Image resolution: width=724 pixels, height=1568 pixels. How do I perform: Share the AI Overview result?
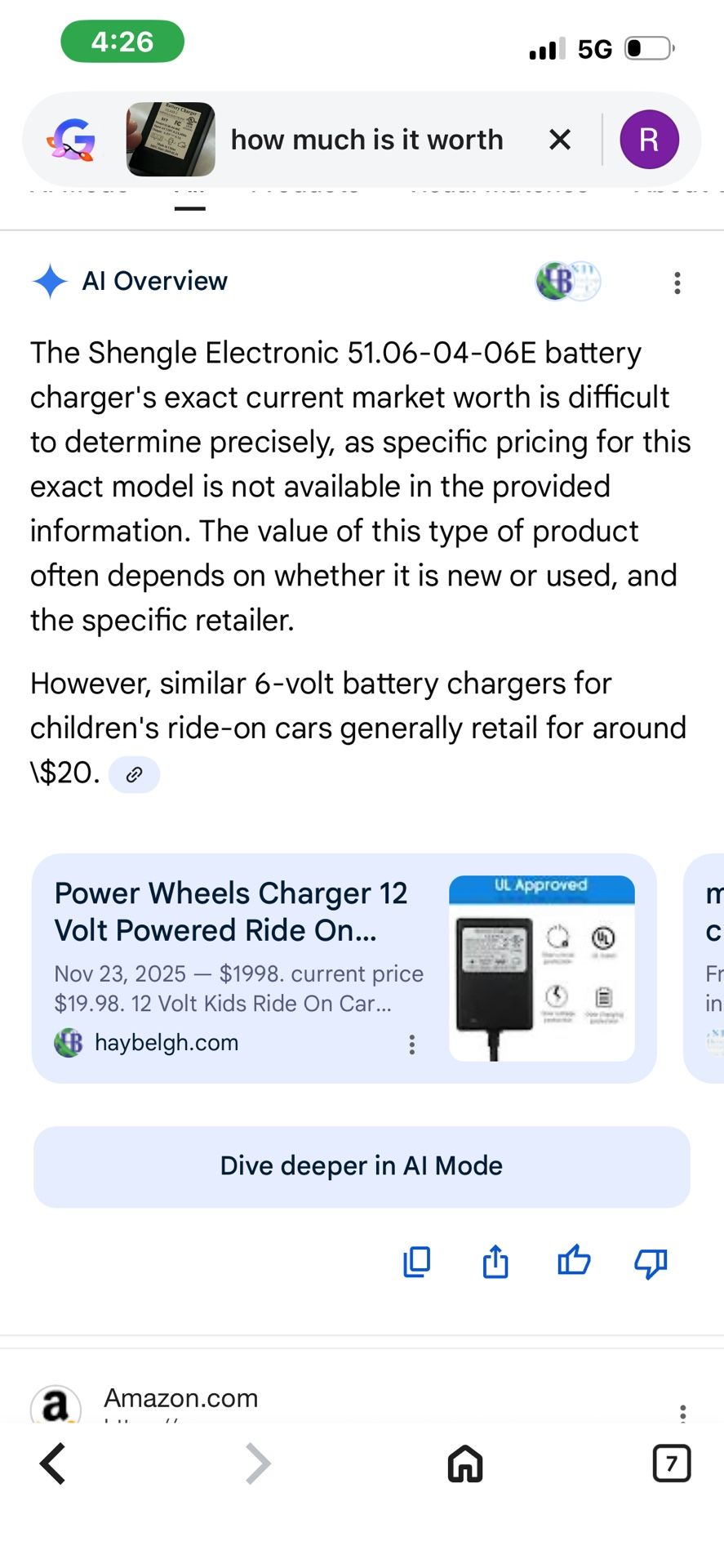pos(495,1262)
